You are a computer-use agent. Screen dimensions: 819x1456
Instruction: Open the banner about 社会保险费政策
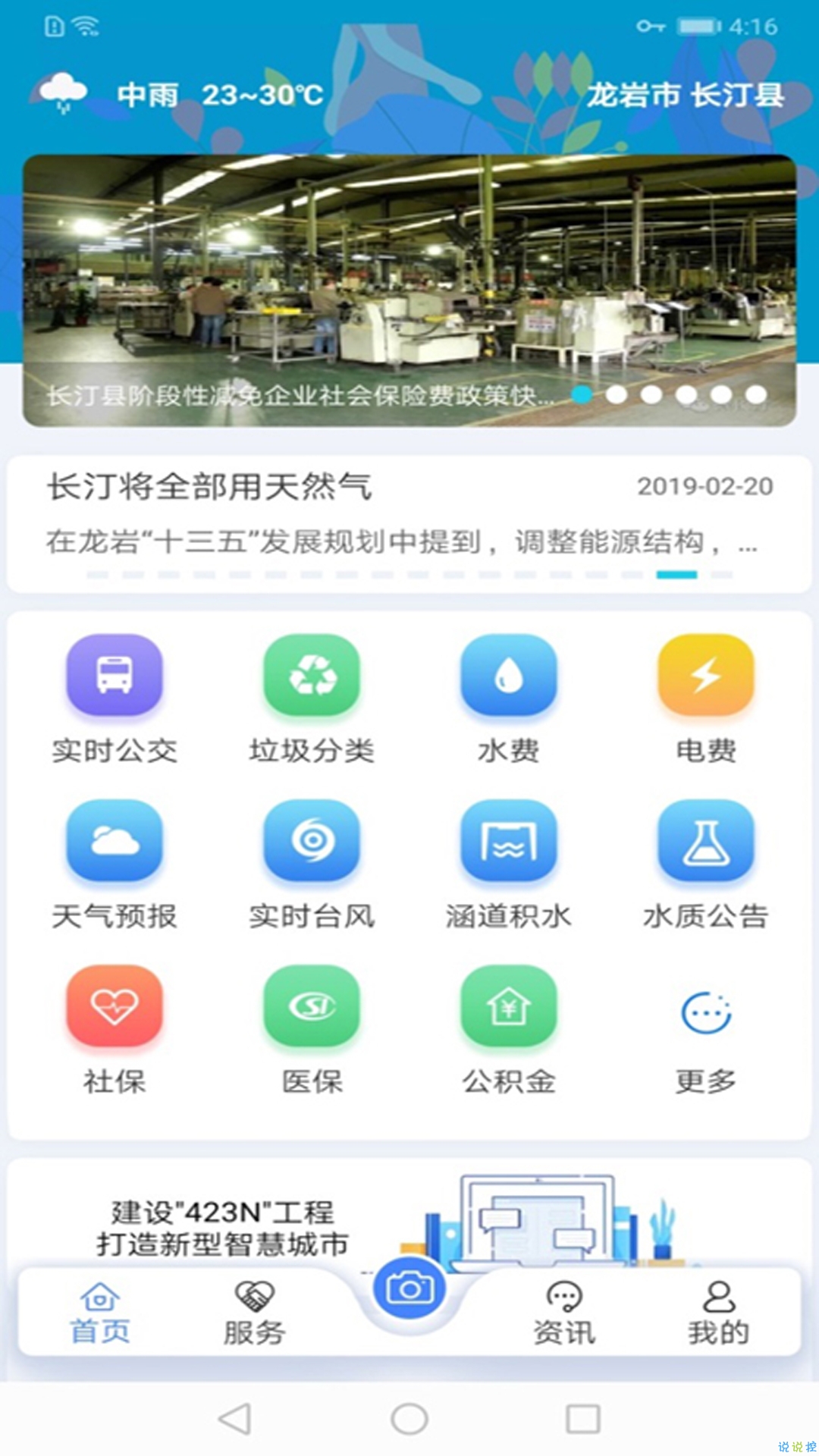click(409, 290)
